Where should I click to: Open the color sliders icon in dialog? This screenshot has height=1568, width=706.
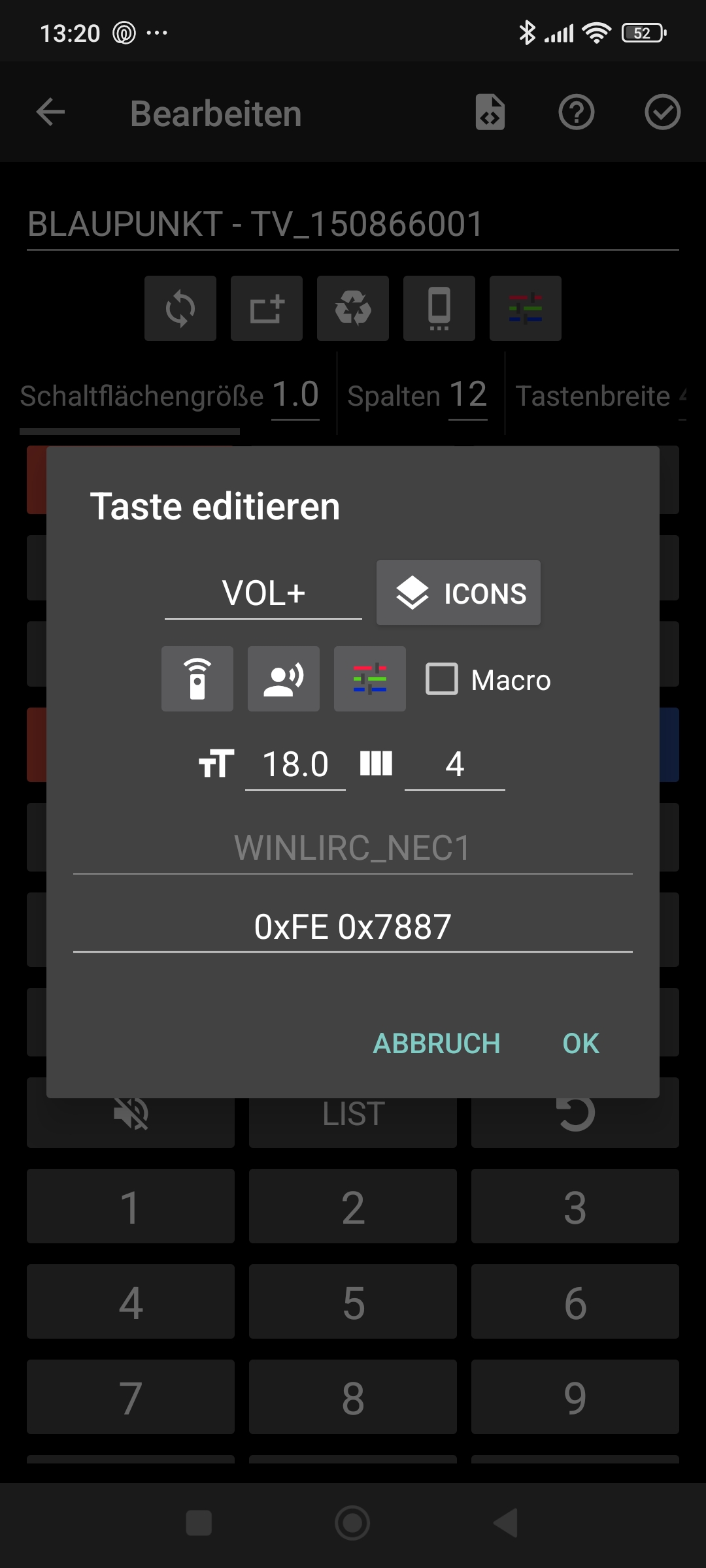coord(370,679)
